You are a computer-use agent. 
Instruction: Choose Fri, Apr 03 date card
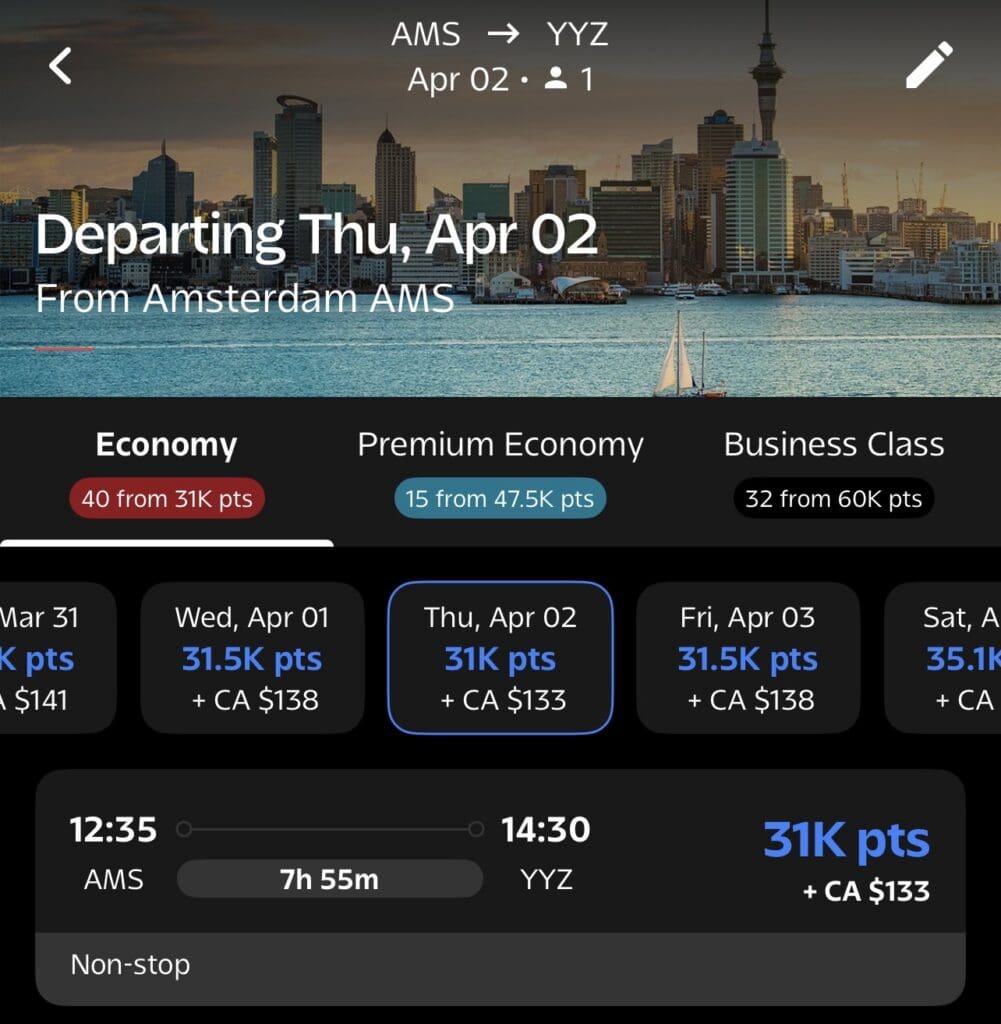click(748, 658)
